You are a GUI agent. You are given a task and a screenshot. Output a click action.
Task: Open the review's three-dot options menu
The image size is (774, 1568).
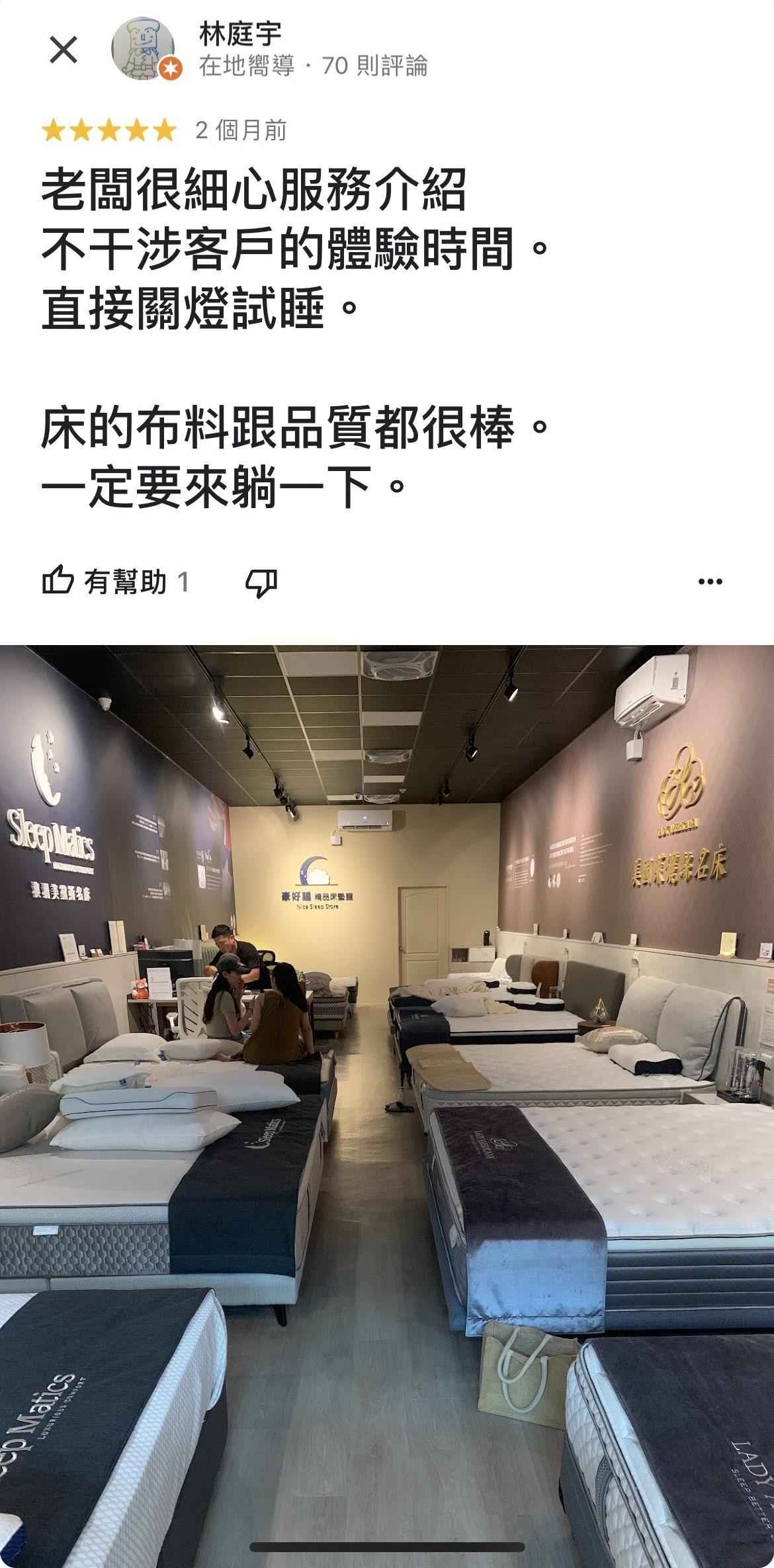(x=710, y=582)
